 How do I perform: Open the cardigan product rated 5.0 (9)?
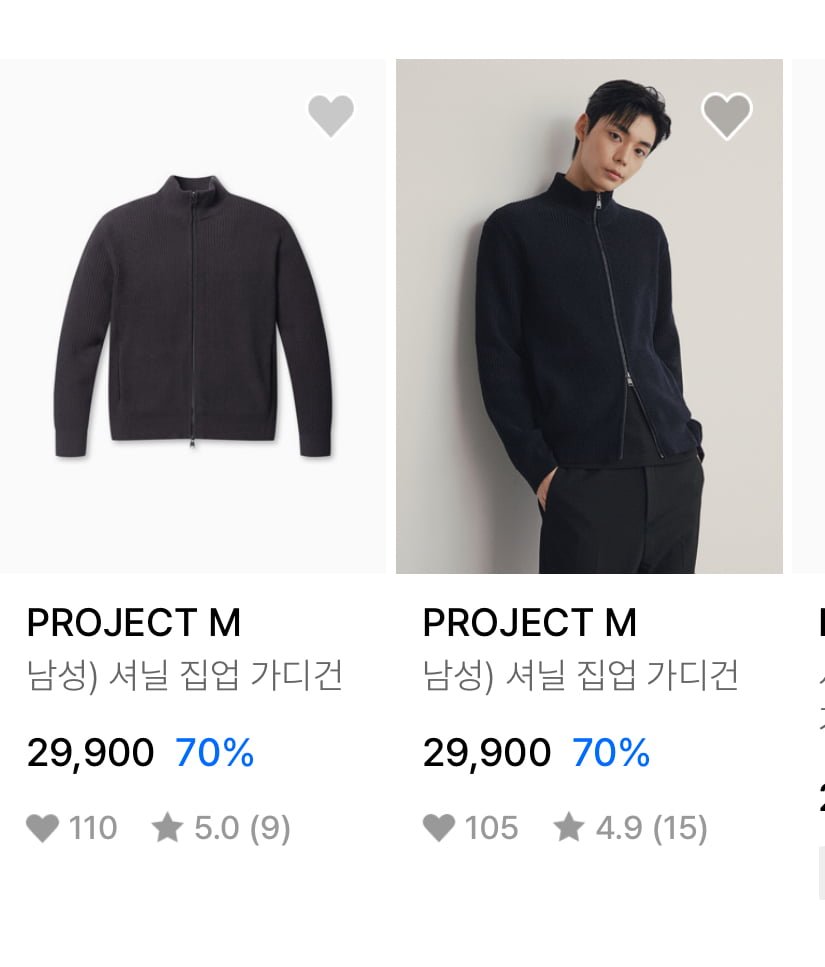pos(192,316)
